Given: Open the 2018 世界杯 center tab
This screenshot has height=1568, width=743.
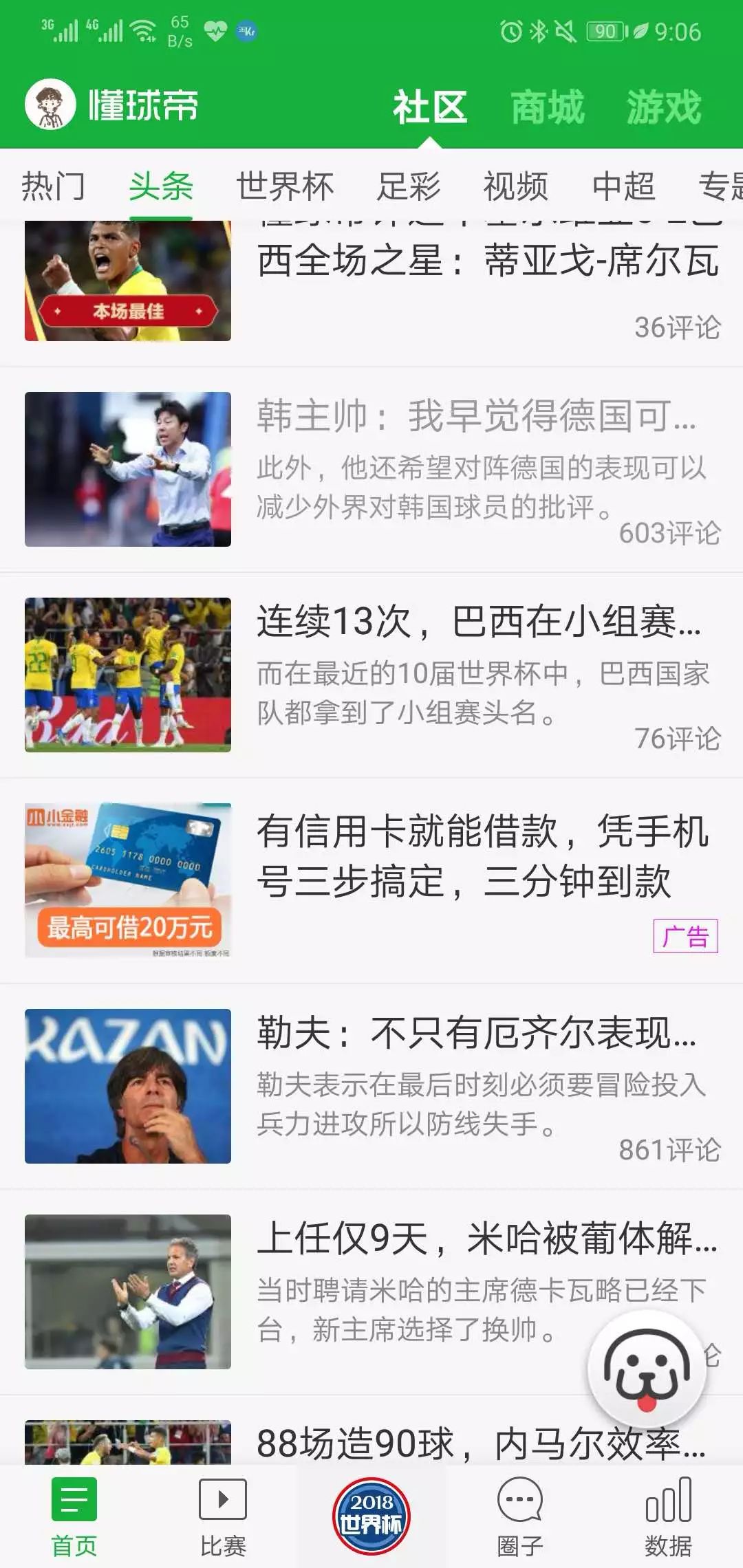Looking at the screenshot, I should click(371, 1516).
